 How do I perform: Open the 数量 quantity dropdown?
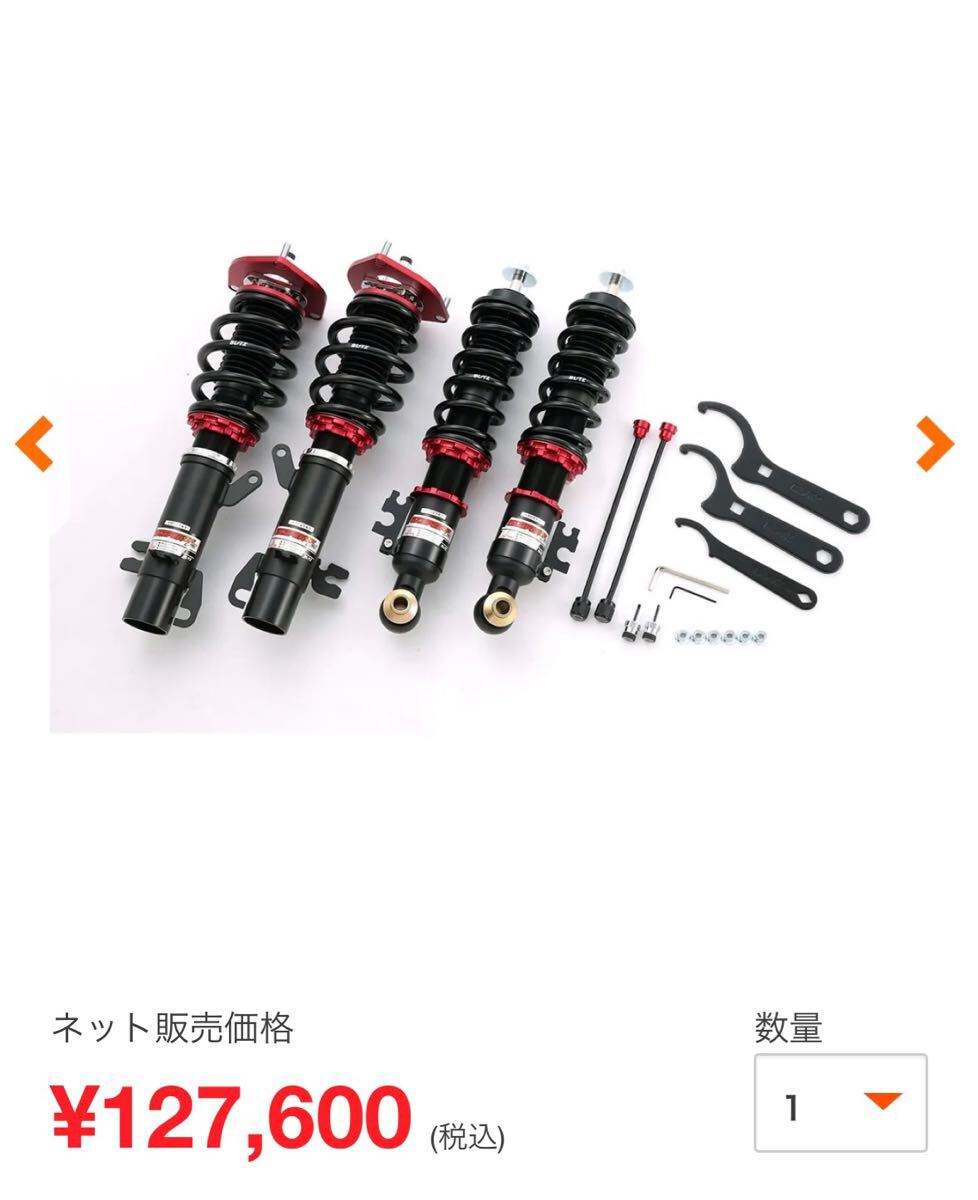point(840,1103)
